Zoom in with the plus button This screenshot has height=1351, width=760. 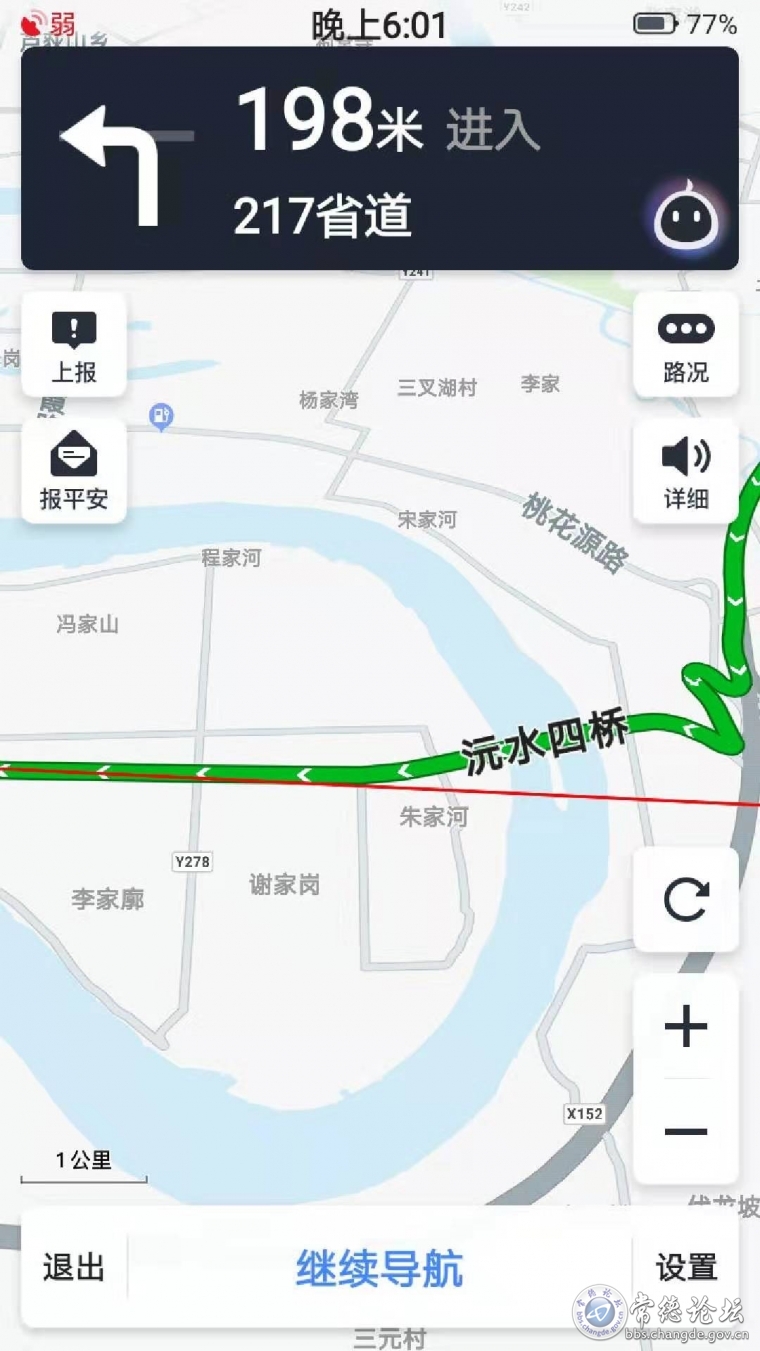pos(686,1027)
